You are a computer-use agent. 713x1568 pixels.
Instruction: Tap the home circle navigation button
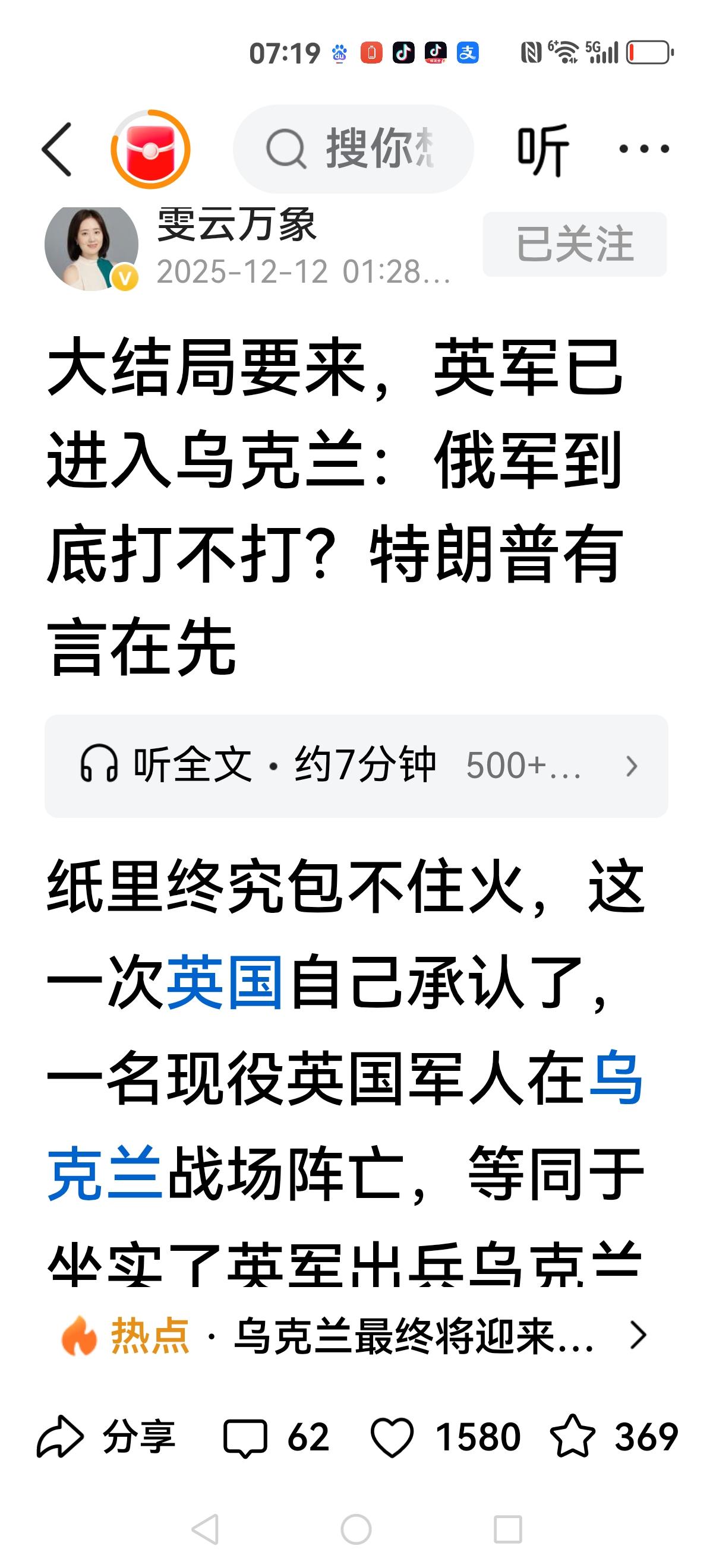tap(356, 1529)
